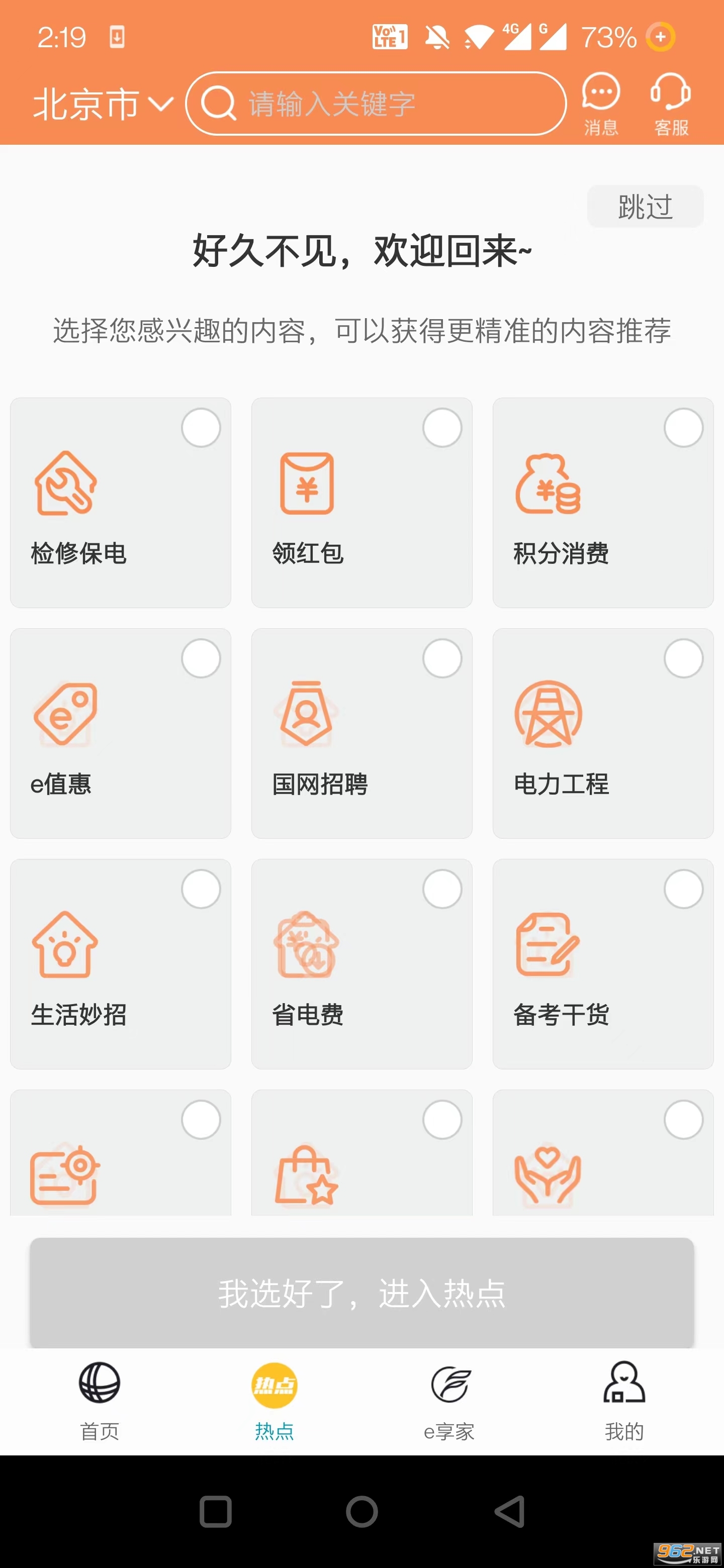Go back with system back button
The height and width of the screenshot is (1568, 724).
tap(509, 1511)
